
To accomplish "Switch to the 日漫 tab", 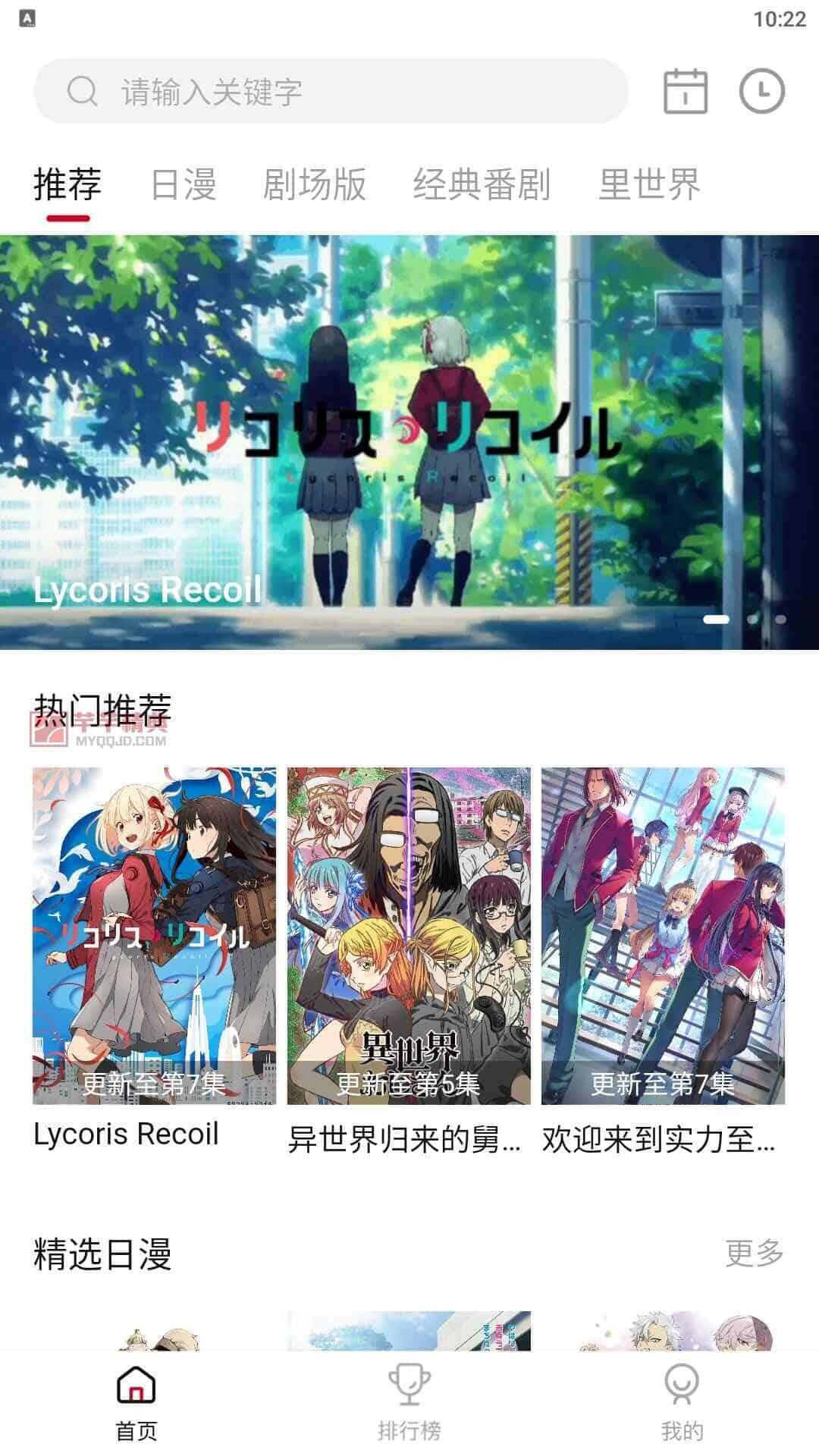I will click(x=184, y=184).
